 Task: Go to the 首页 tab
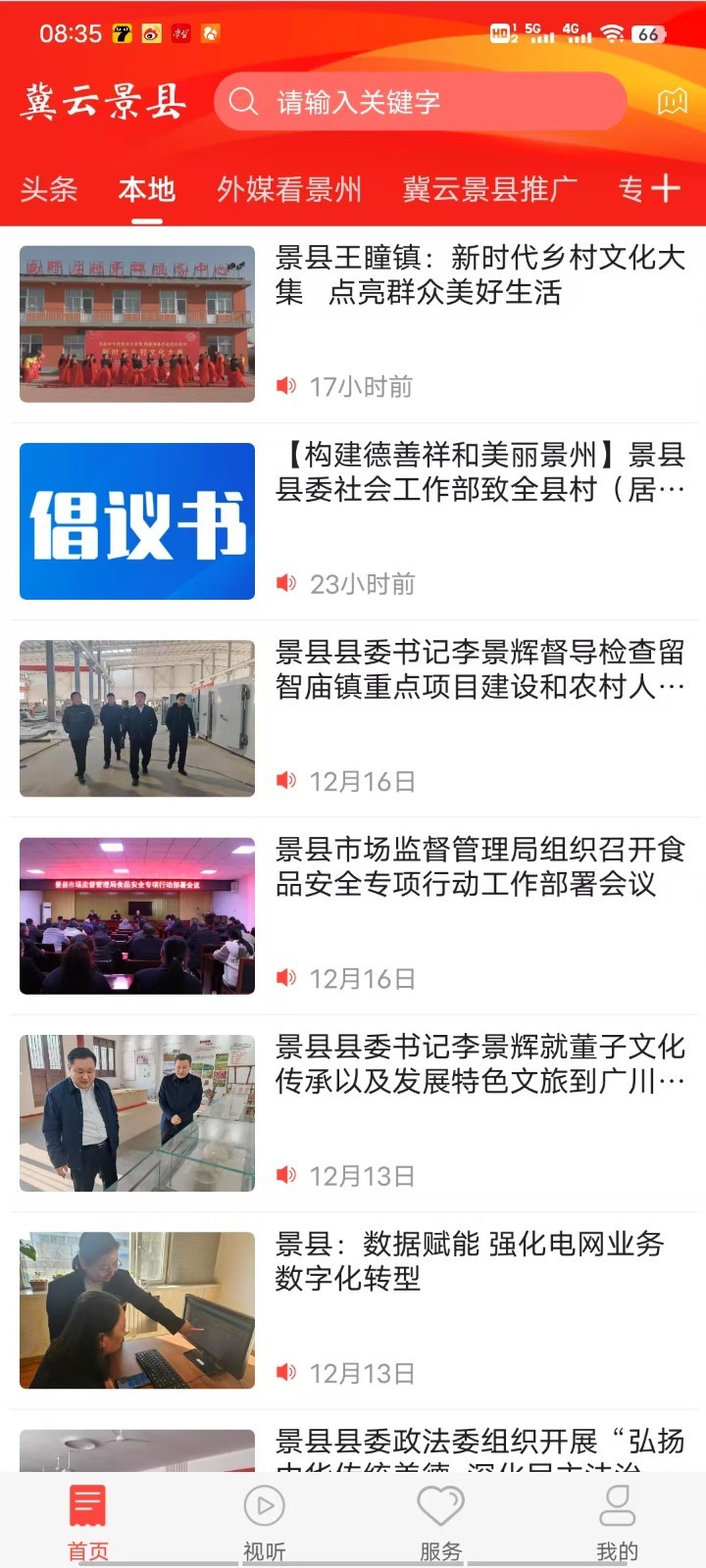tap(88, 1522)
